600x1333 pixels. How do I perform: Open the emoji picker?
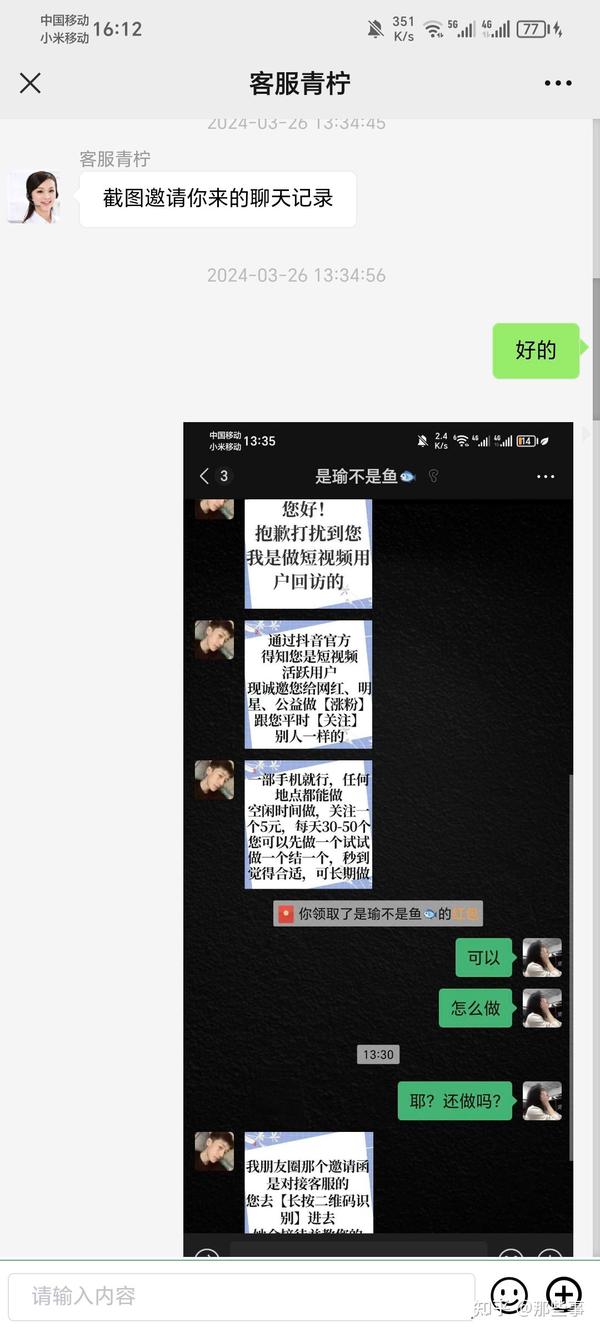coord(509,1296)
